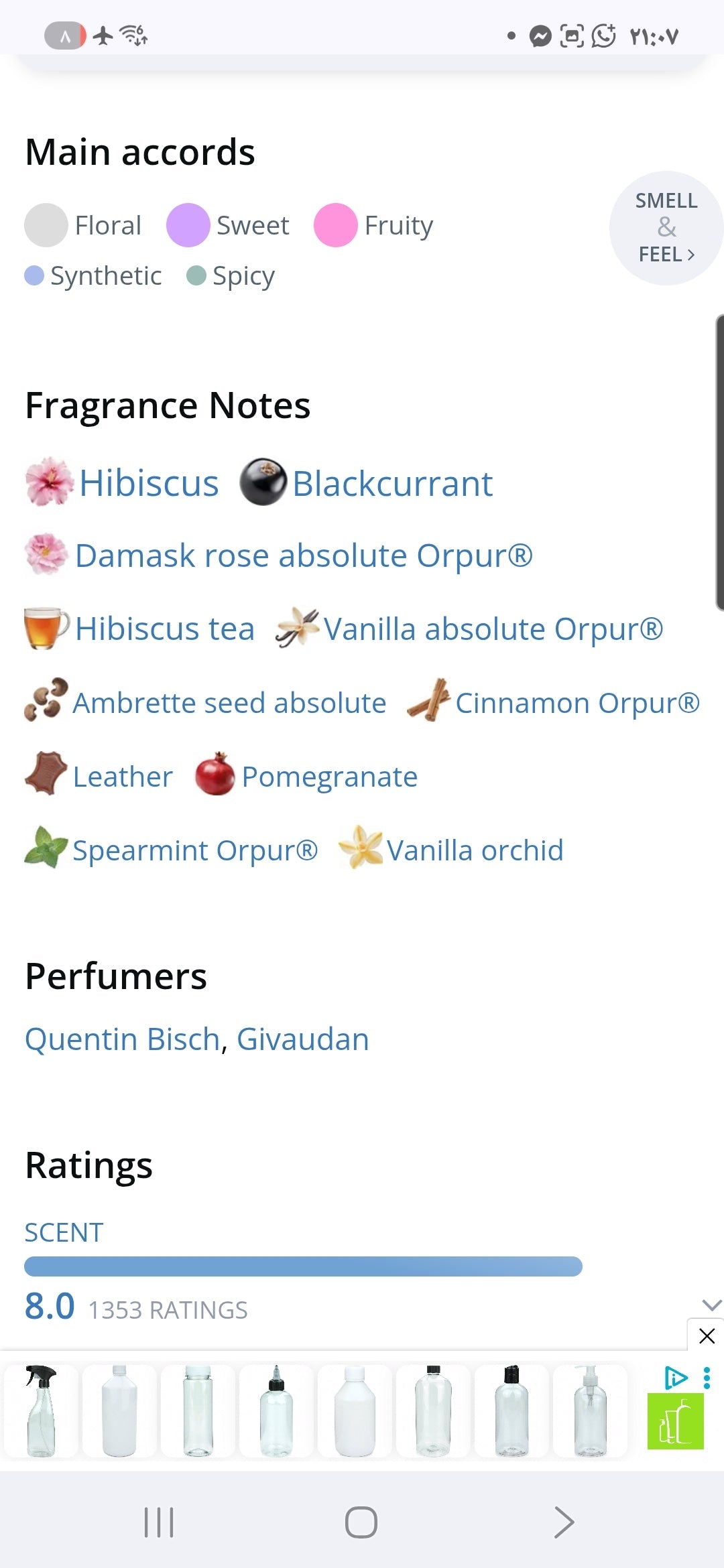View the Pomegranate note
Screen dimensions: 724x1568
pyautogui.click(x=329, y=777)
